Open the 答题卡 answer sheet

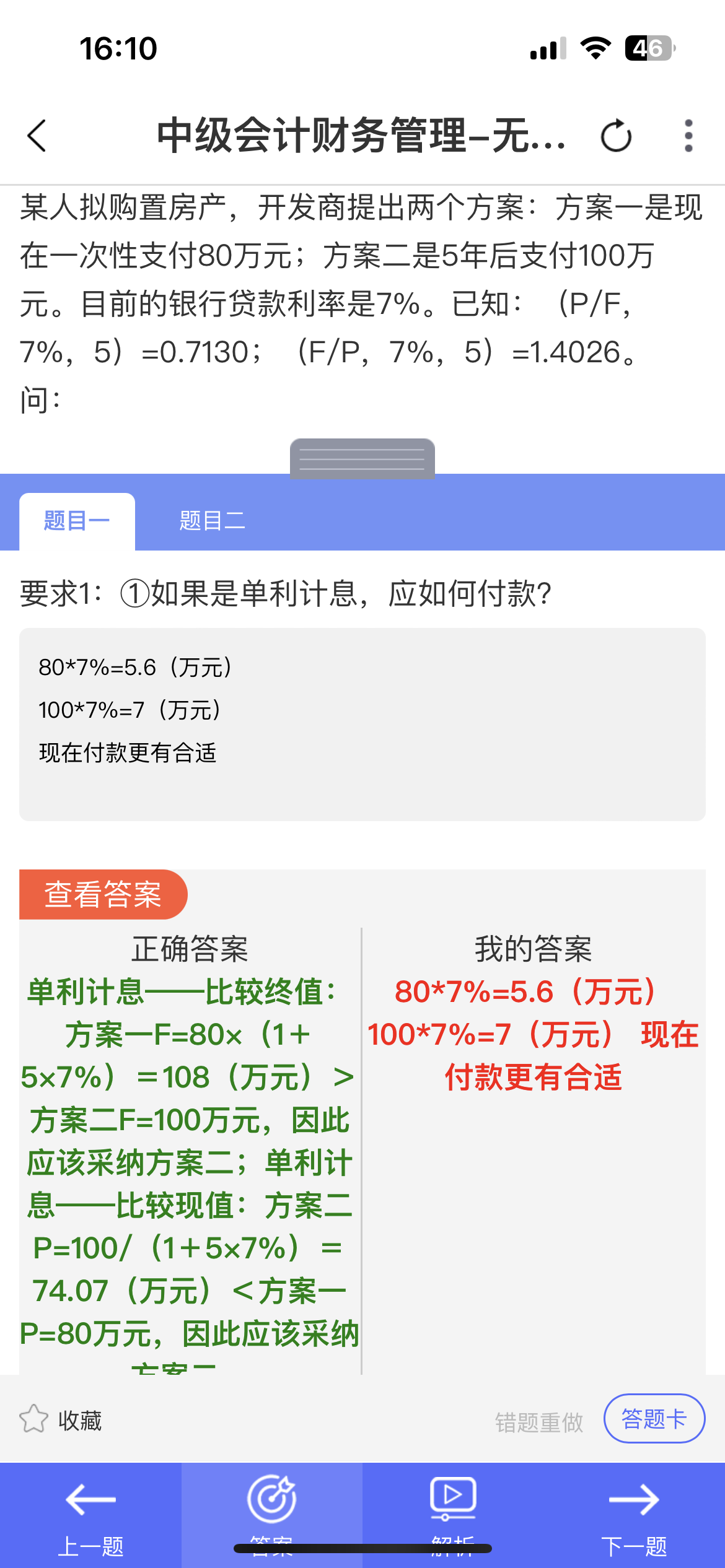pyautogui.click(x=654, y=1419)
